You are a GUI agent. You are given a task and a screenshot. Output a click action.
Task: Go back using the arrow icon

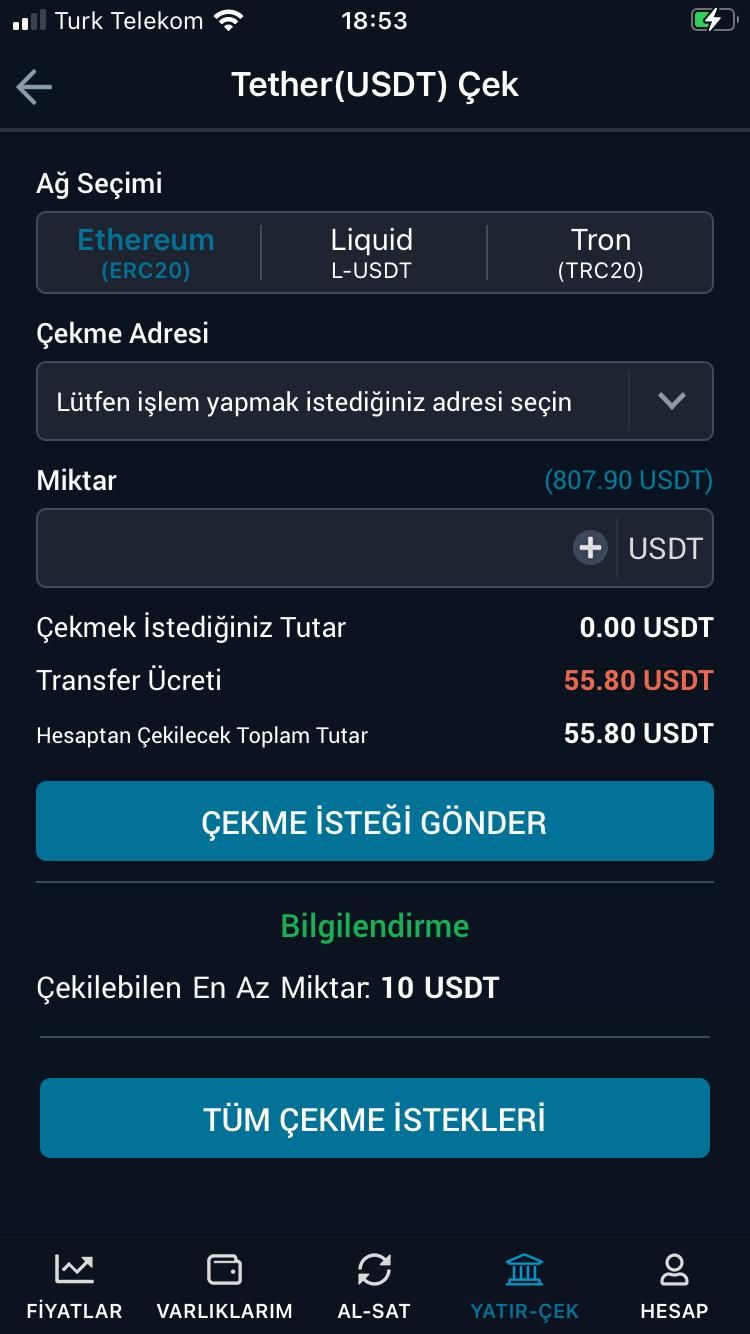pos(34,87)
